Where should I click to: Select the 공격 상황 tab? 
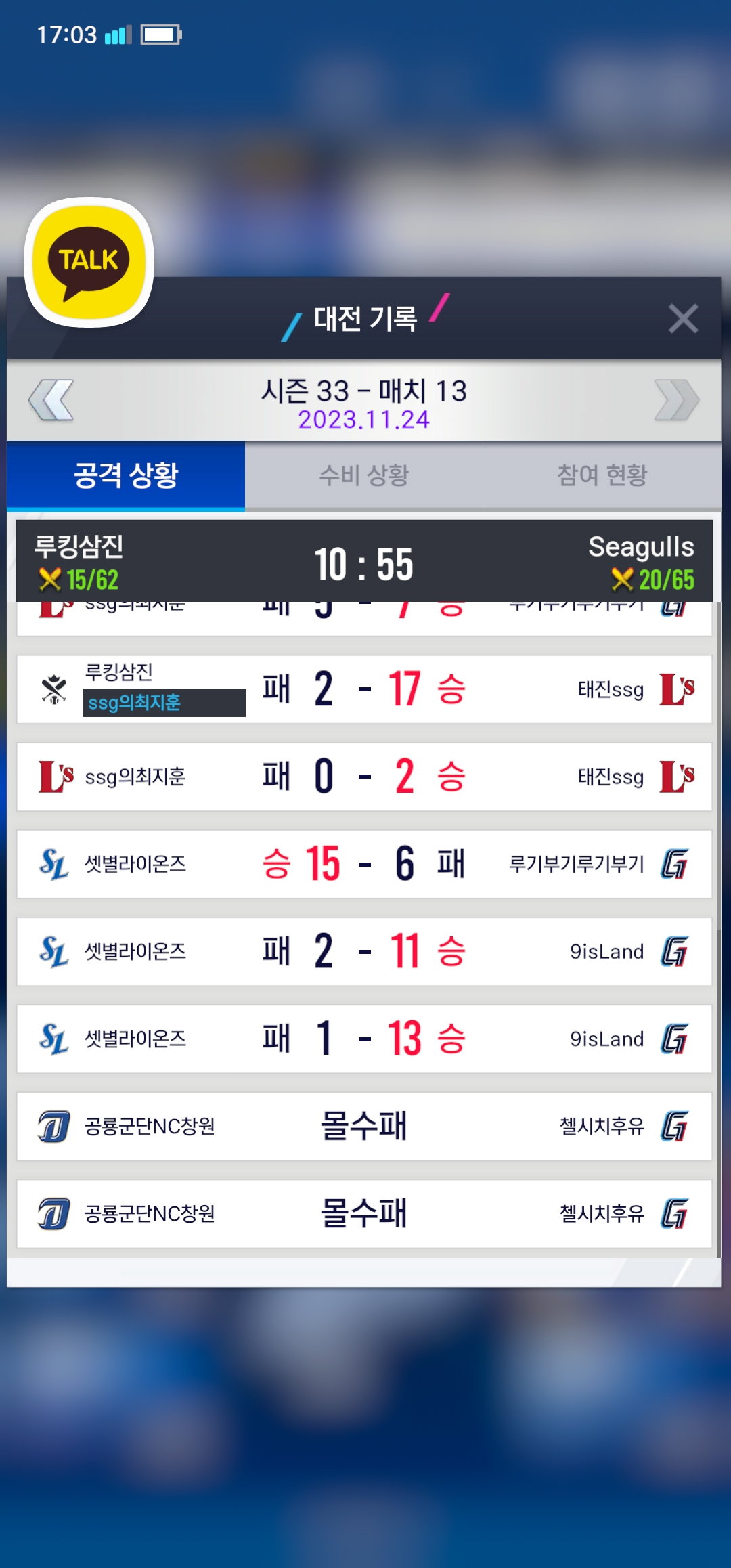[126, 475]
